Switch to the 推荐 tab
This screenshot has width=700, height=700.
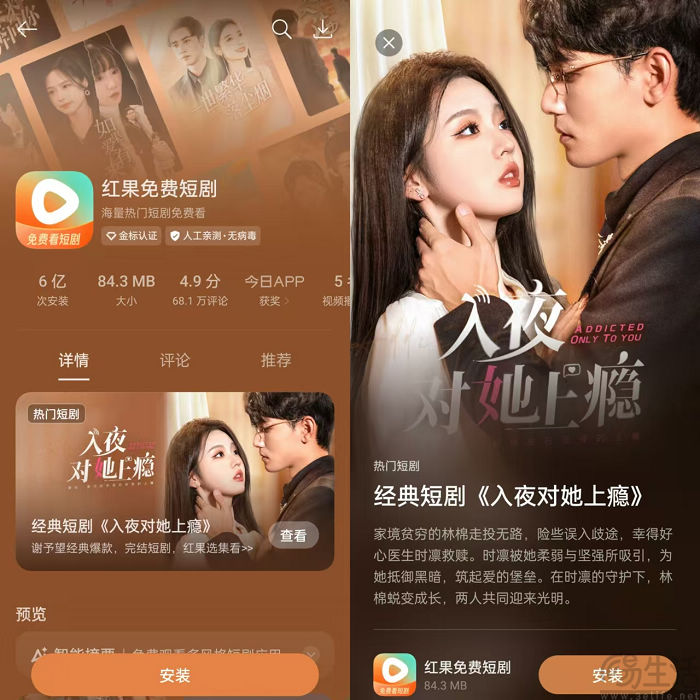(276, 360)
